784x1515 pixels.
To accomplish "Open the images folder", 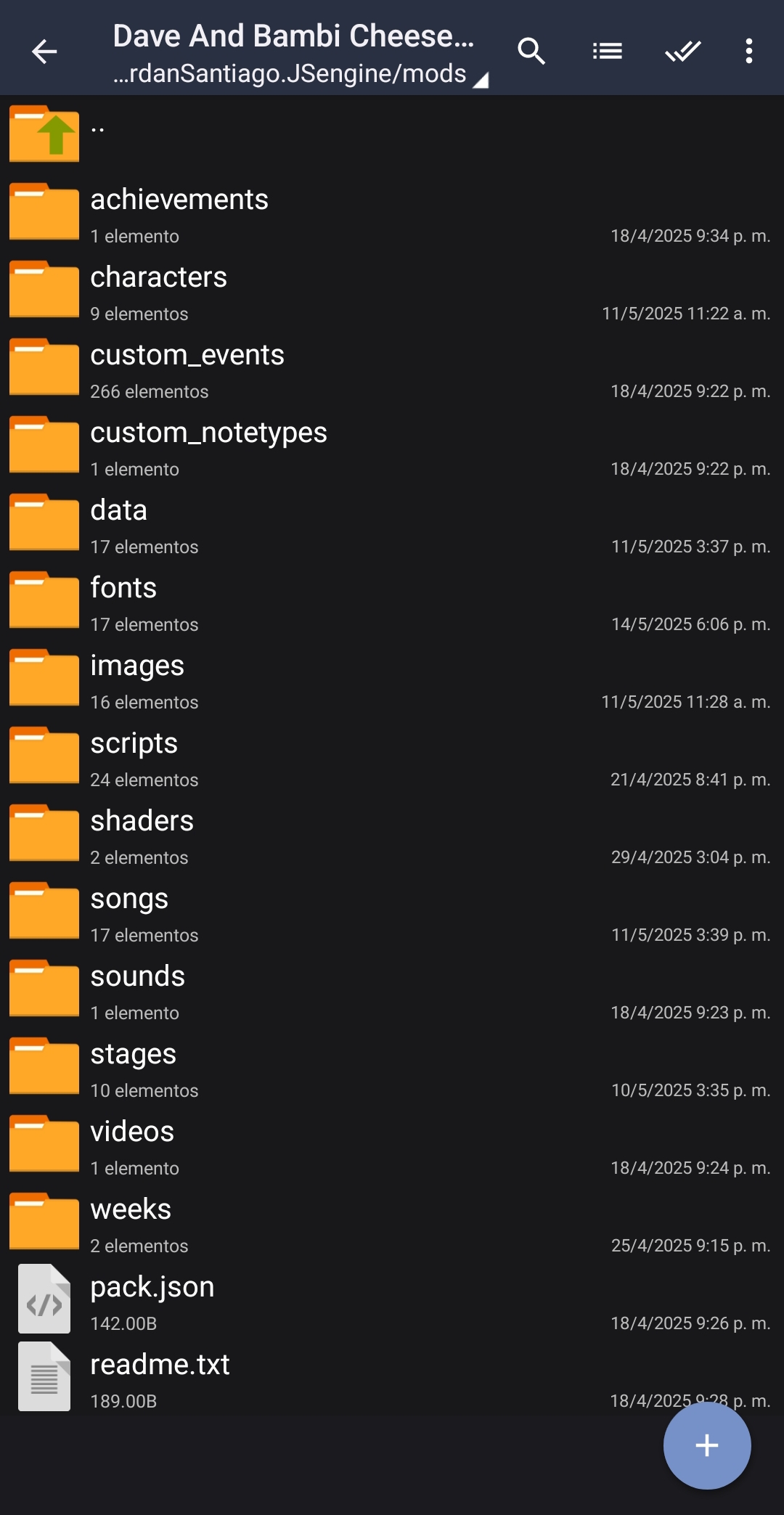I will pyautogui.click(x=392, y=678).
